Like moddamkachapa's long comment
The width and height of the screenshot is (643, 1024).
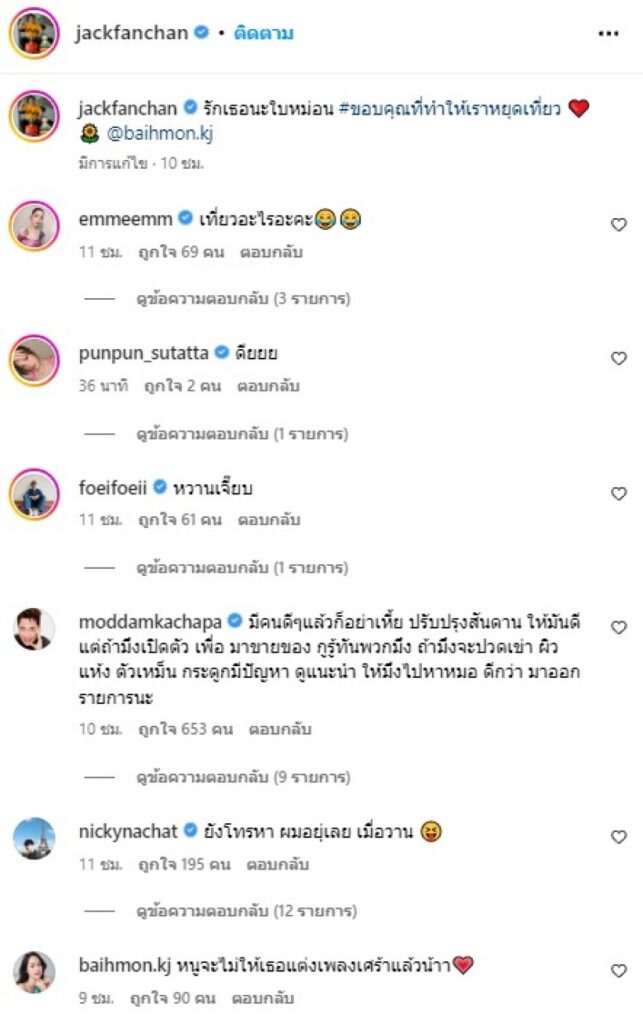[619, 628]
